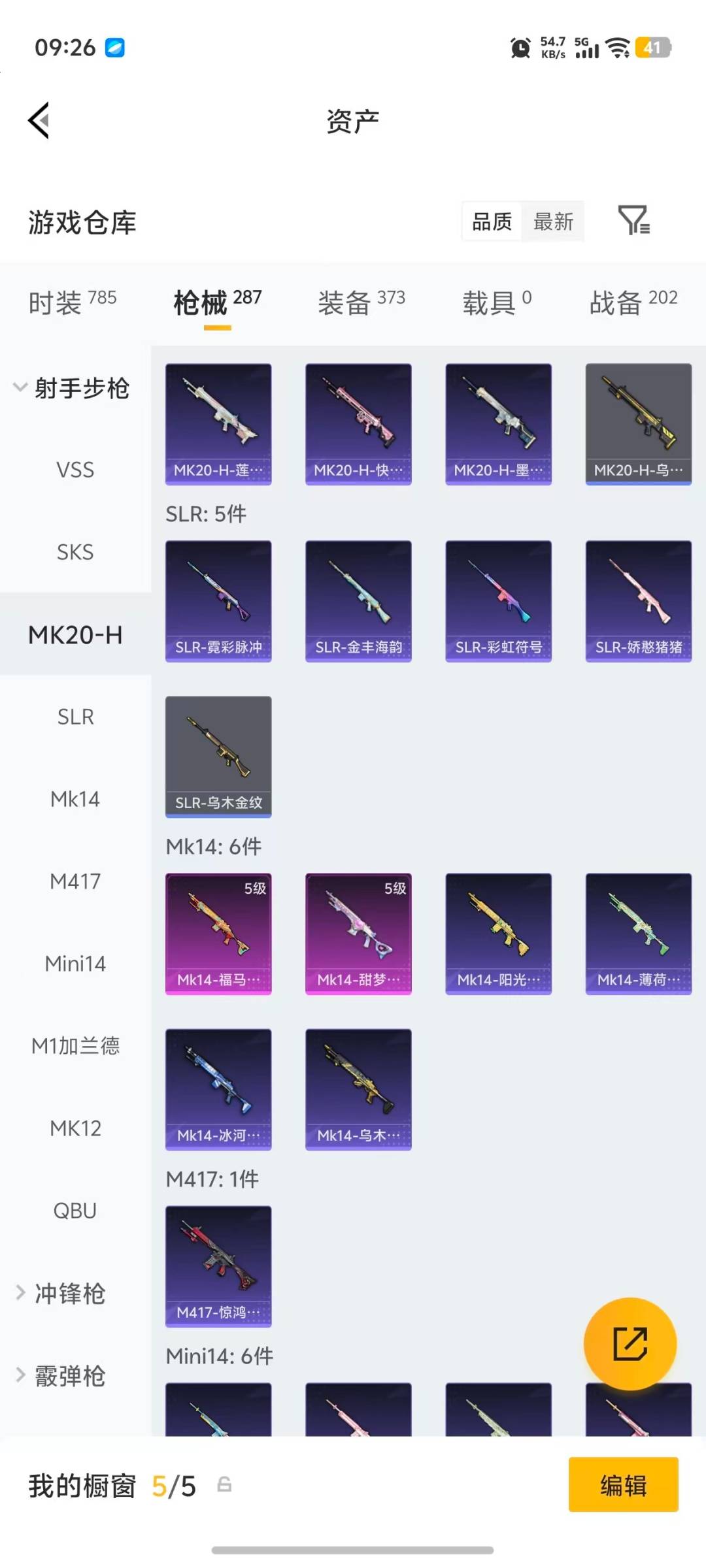The image size is (706, 1568).
Task: Collapse the 射手步枪 category
Action: (72, 388)
